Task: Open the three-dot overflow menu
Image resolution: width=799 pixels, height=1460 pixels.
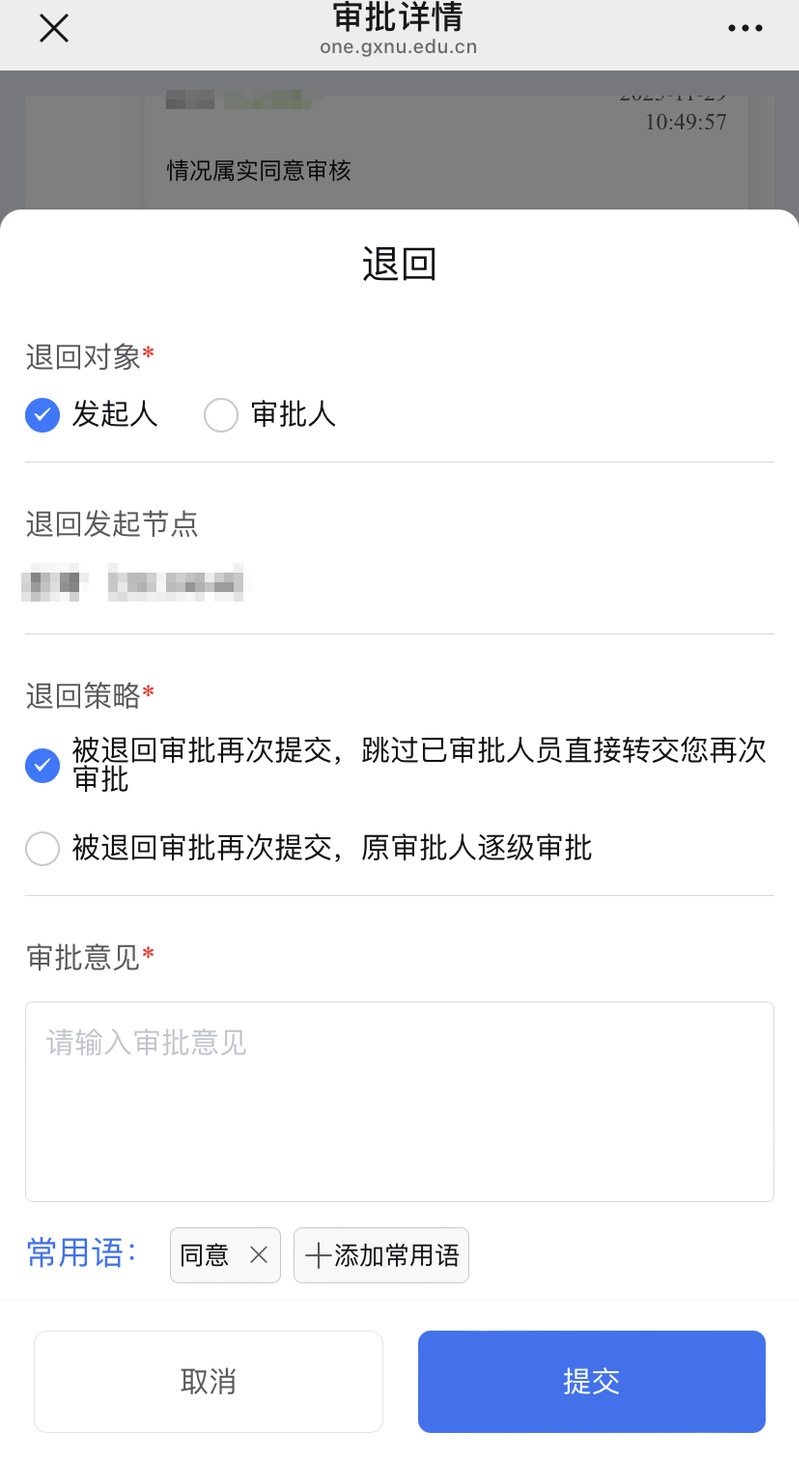Action: (x=745, y=29)
